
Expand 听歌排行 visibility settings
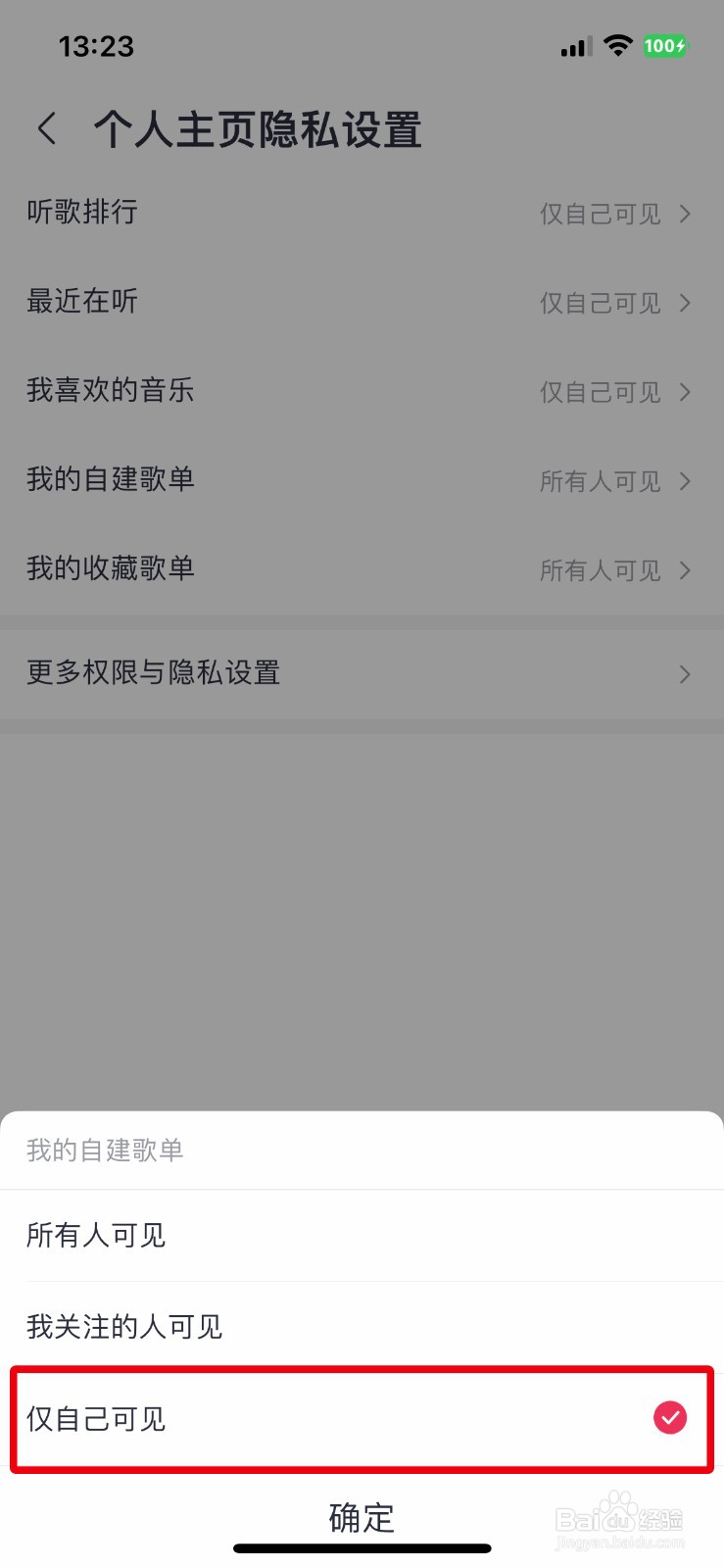362,214
